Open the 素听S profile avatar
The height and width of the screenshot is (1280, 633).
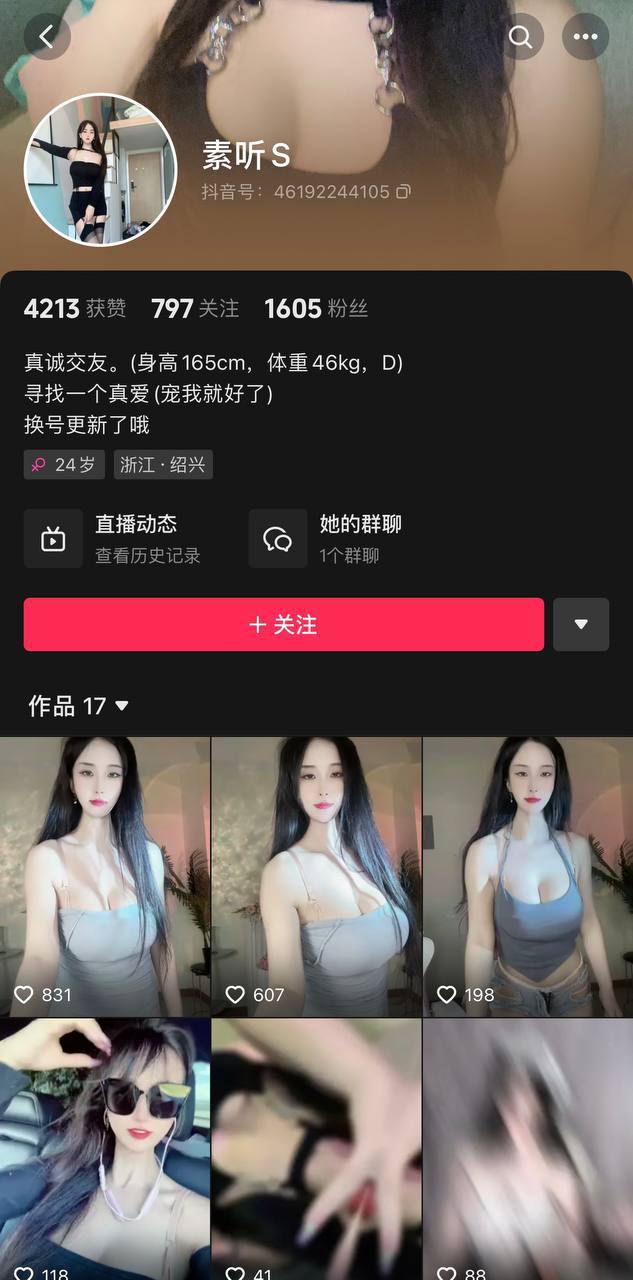click(100, 170)
